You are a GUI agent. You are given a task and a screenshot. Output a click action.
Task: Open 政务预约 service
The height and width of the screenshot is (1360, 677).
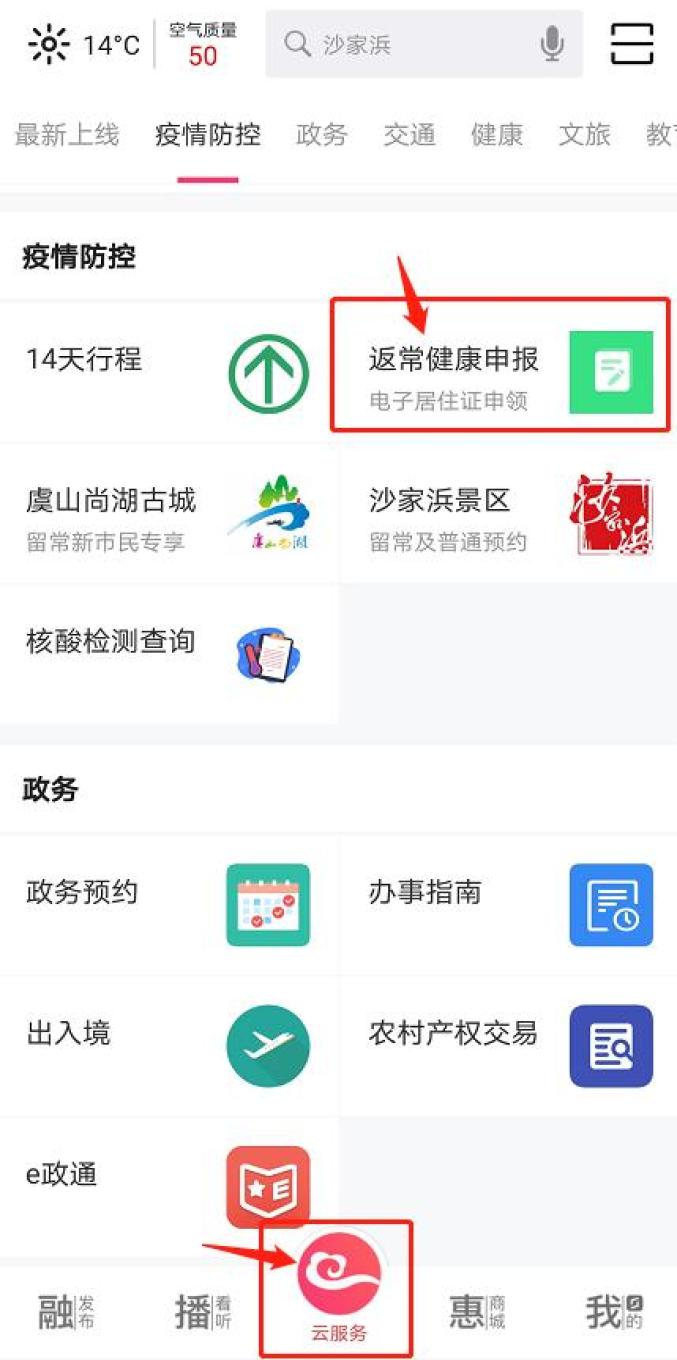[x=168, y=904]
